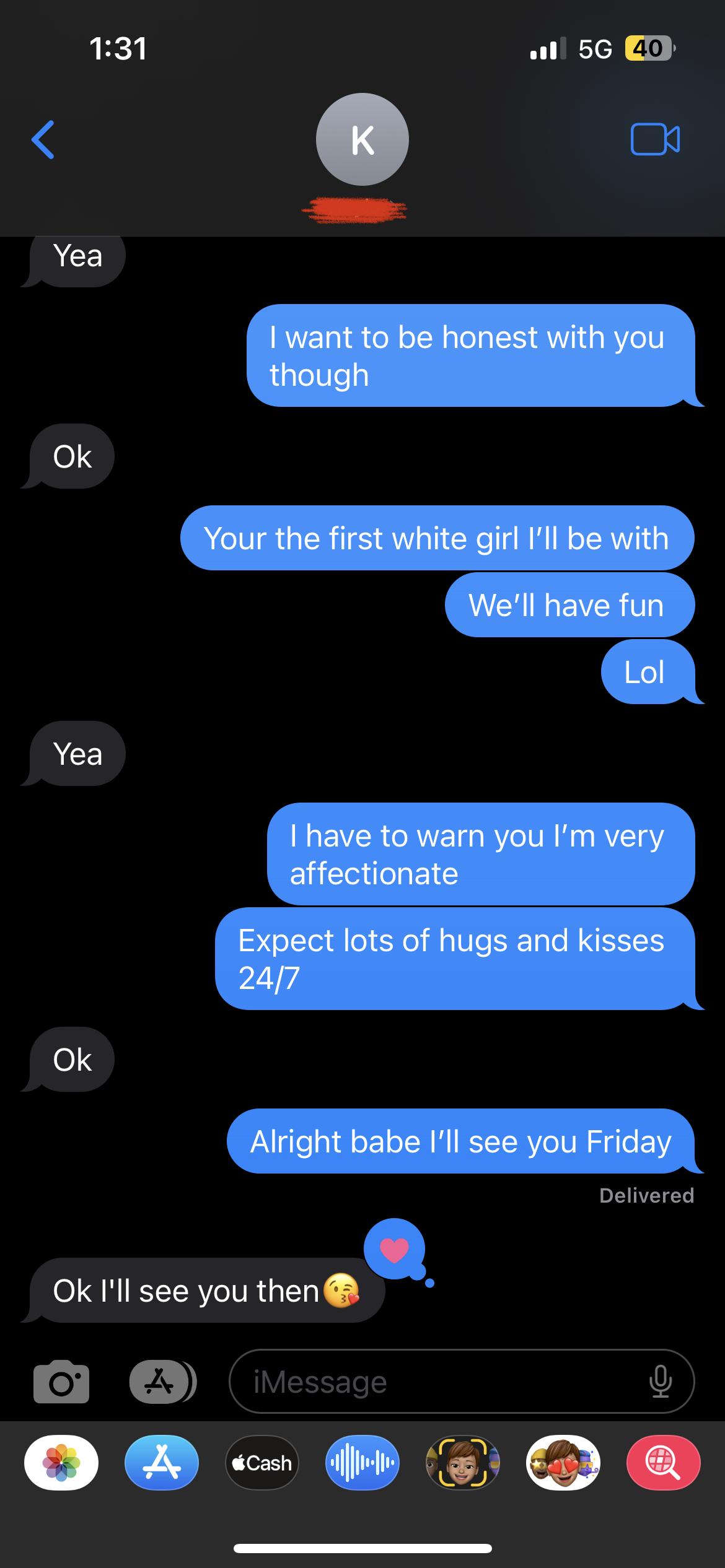Toggle the iMessage apps drawer
The width and height of the screenshot is (725, 1568).
(x=162, y=1381)
